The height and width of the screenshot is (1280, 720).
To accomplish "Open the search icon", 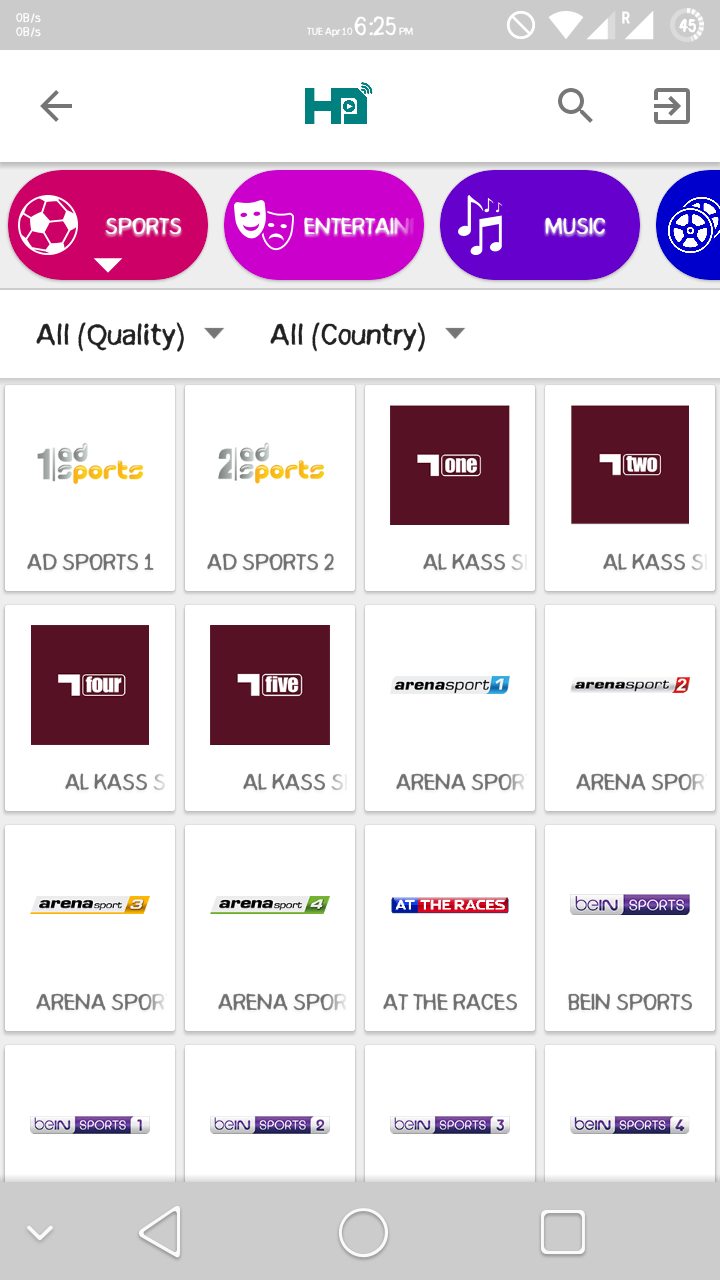I will point(575,106).
